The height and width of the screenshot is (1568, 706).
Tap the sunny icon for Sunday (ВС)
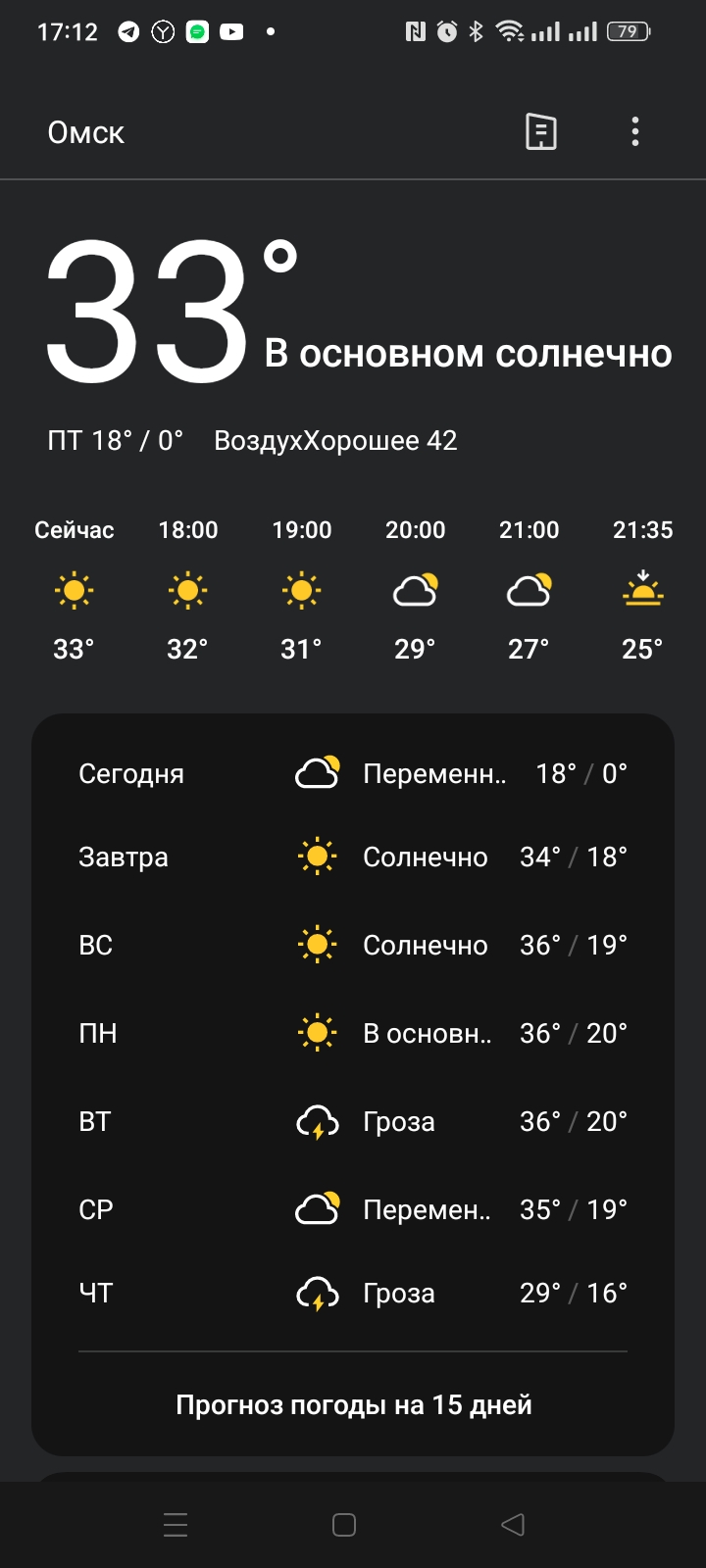pyautogui.click(x=316, y=944)
